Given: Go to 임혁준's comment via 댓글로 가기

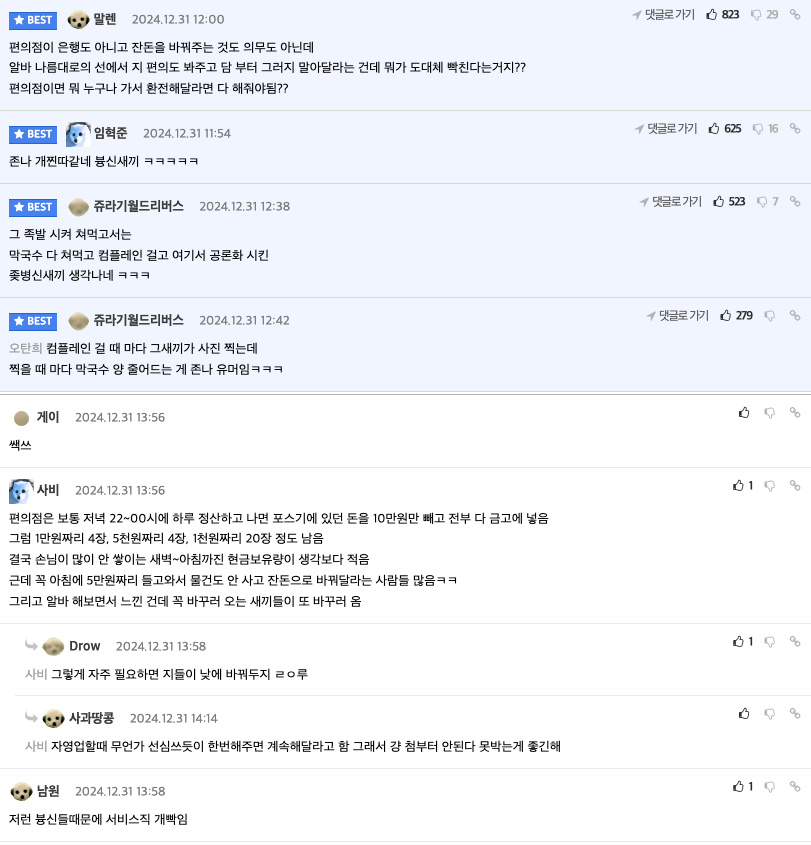Looking at the screenshot, I should click(665, 129).
